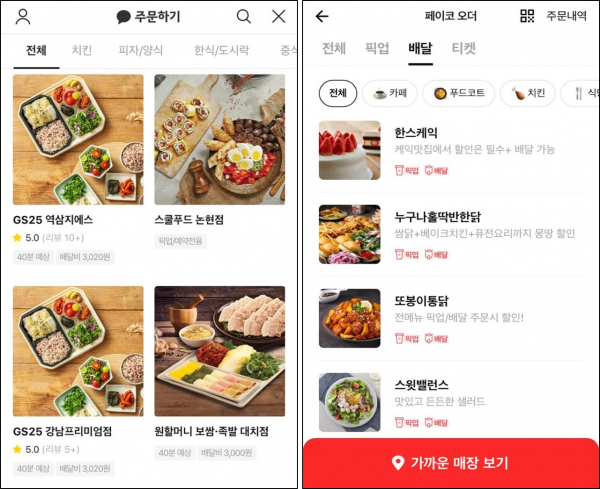Image resolution: width=600 pixels, height=489 pixels.
Task: Open the profile icon
Action: pos(23,16)
